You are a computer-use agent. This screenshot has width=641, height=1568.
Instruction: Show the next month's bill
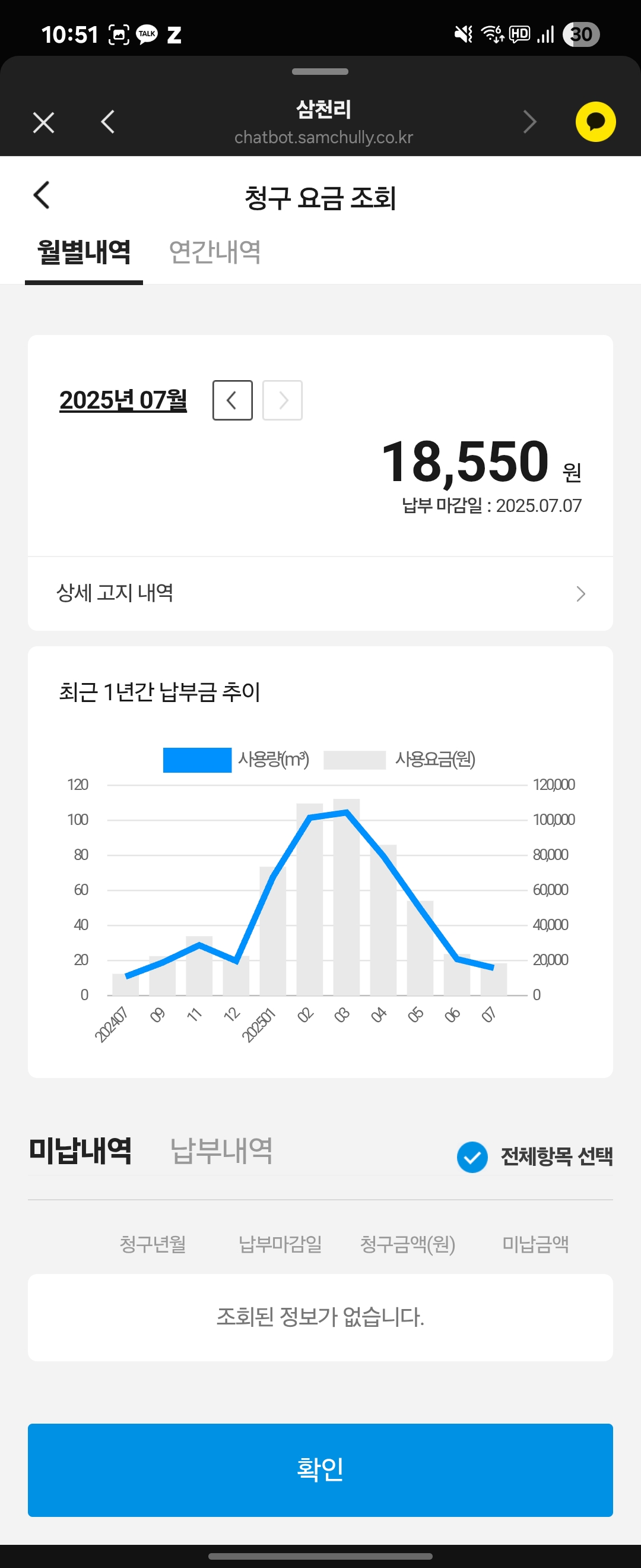(282, 400)
